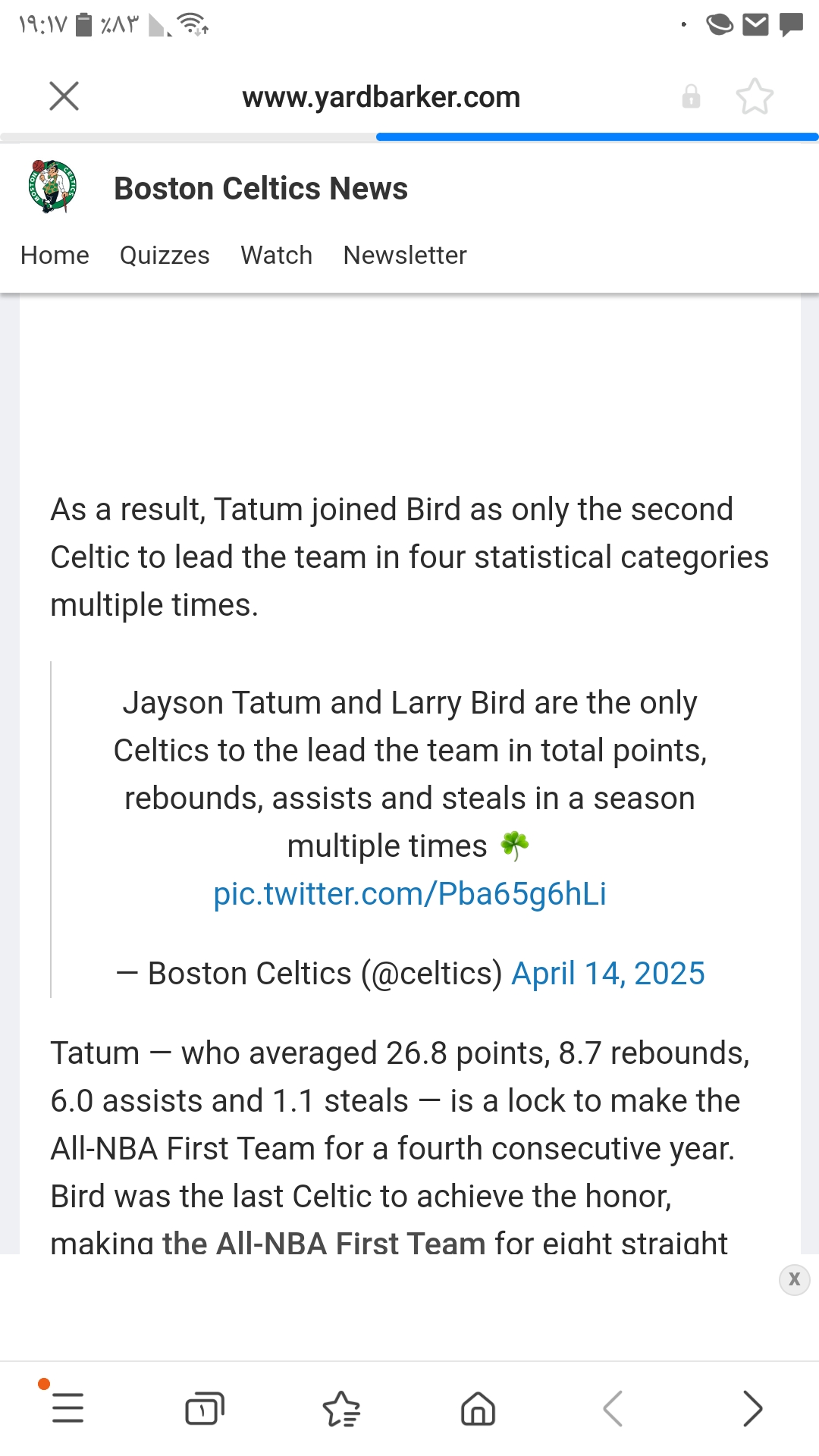
Task: Go to the browser home page
Action: click(x=478, y=1409)
